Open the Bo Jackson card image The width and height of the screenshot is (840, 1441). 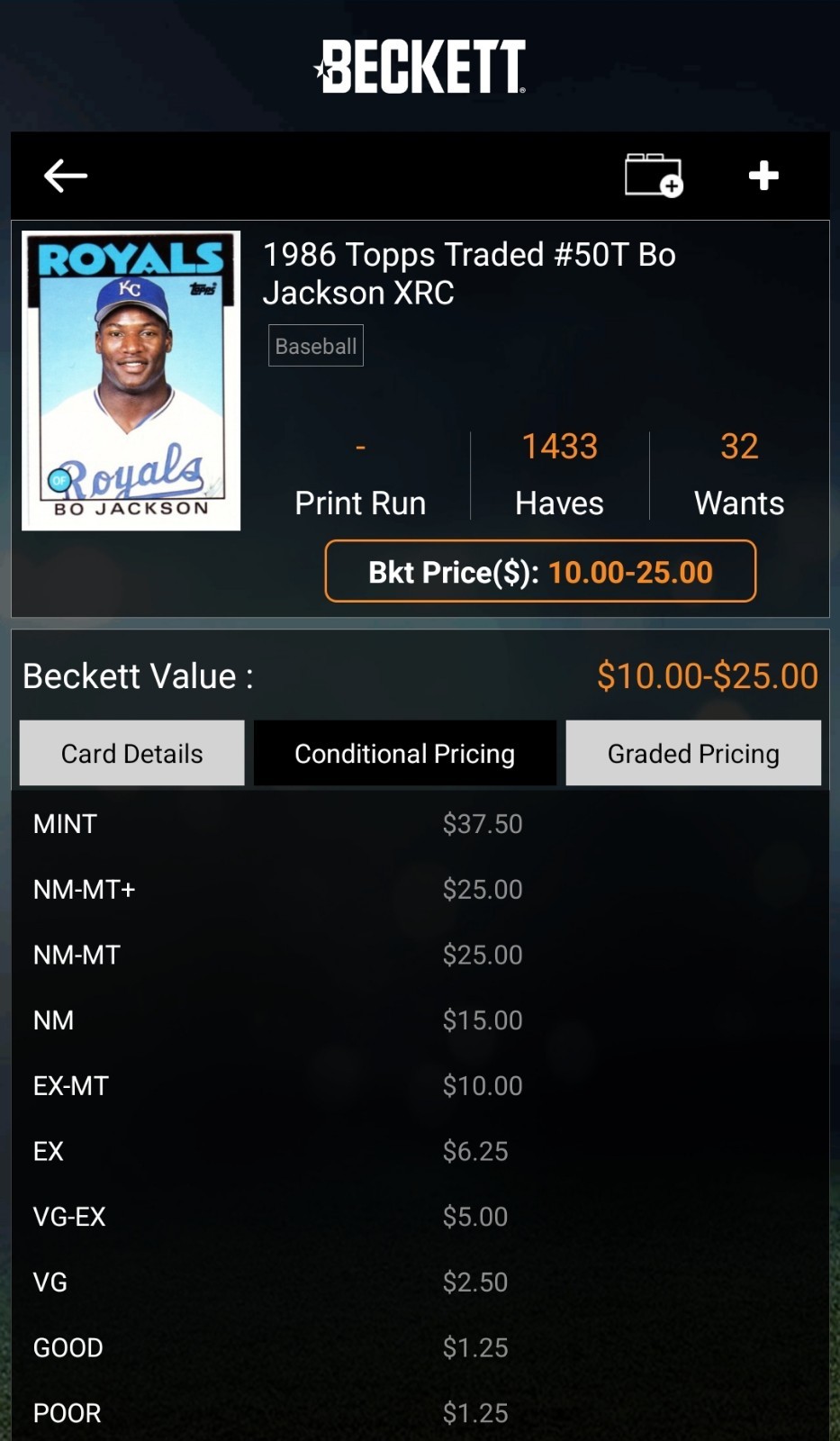click(x=131, y=381)
